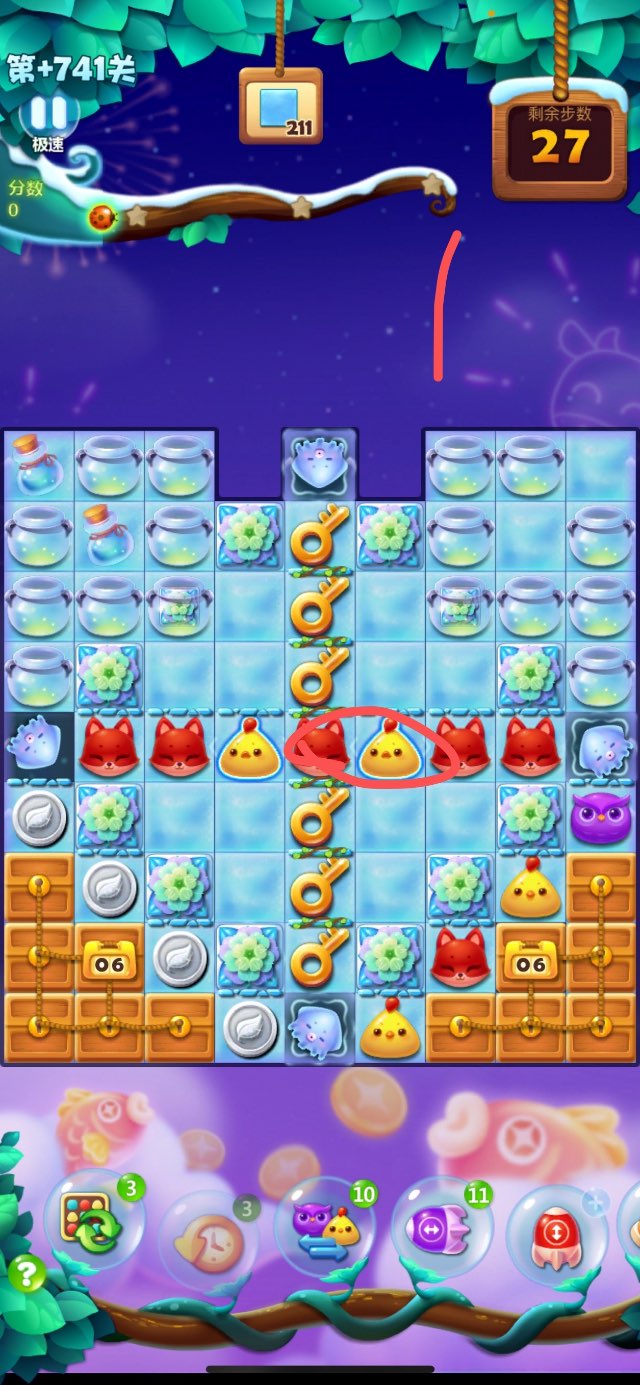The width and height of the screenshot is (640, 1385).
Task: Open the green question mark help
Action: point(28,1274)
